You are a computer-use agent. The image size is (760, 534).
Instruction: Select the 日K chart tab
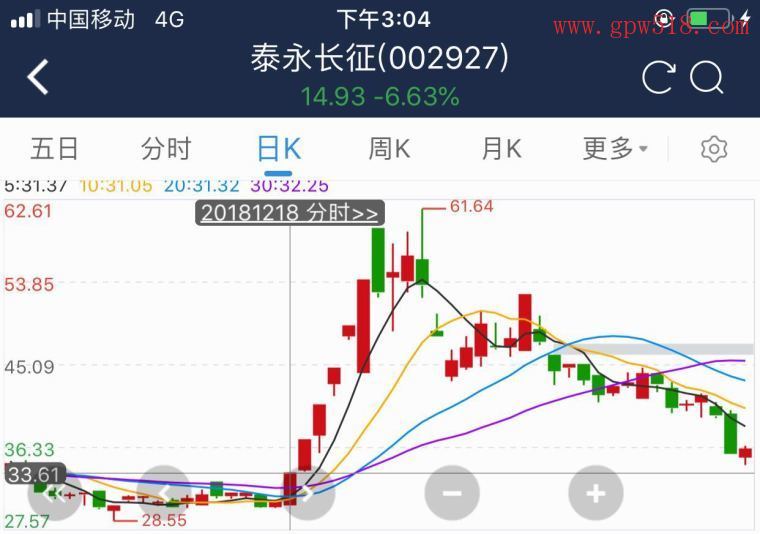pos(278,149)
